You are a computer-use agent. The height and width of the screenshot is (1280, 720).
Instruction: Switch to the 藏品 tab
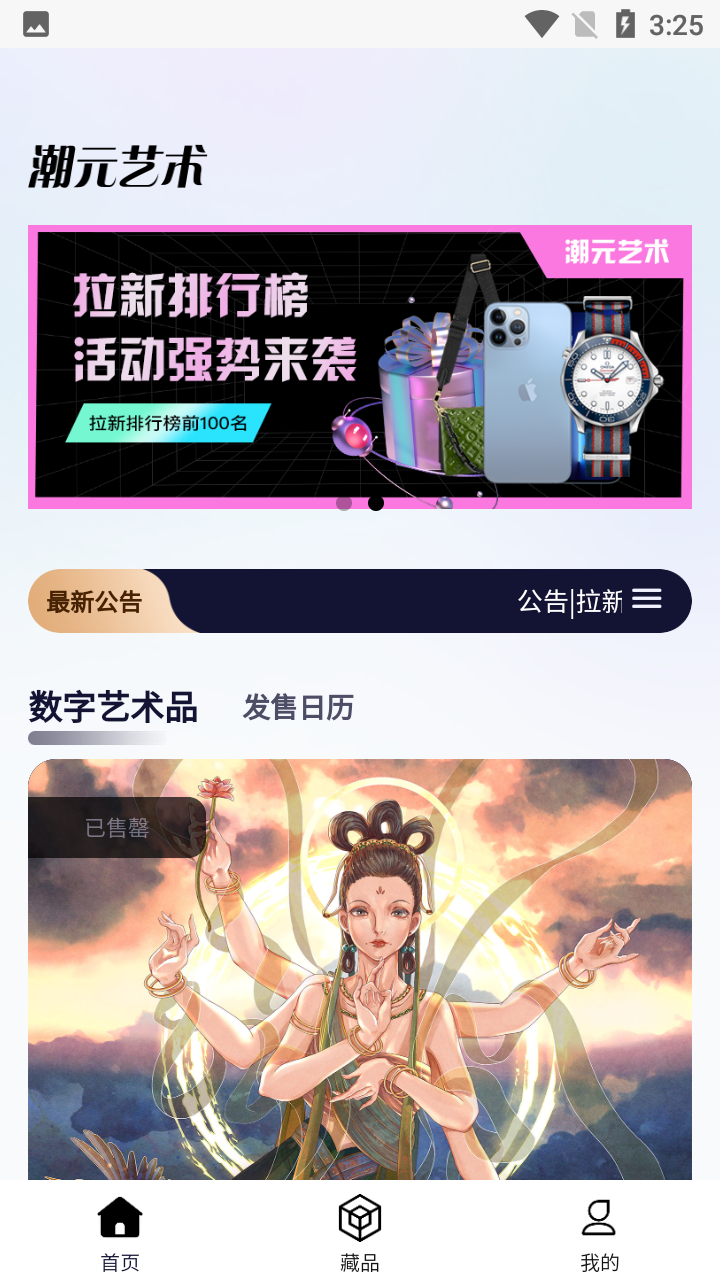(360, 1232)
